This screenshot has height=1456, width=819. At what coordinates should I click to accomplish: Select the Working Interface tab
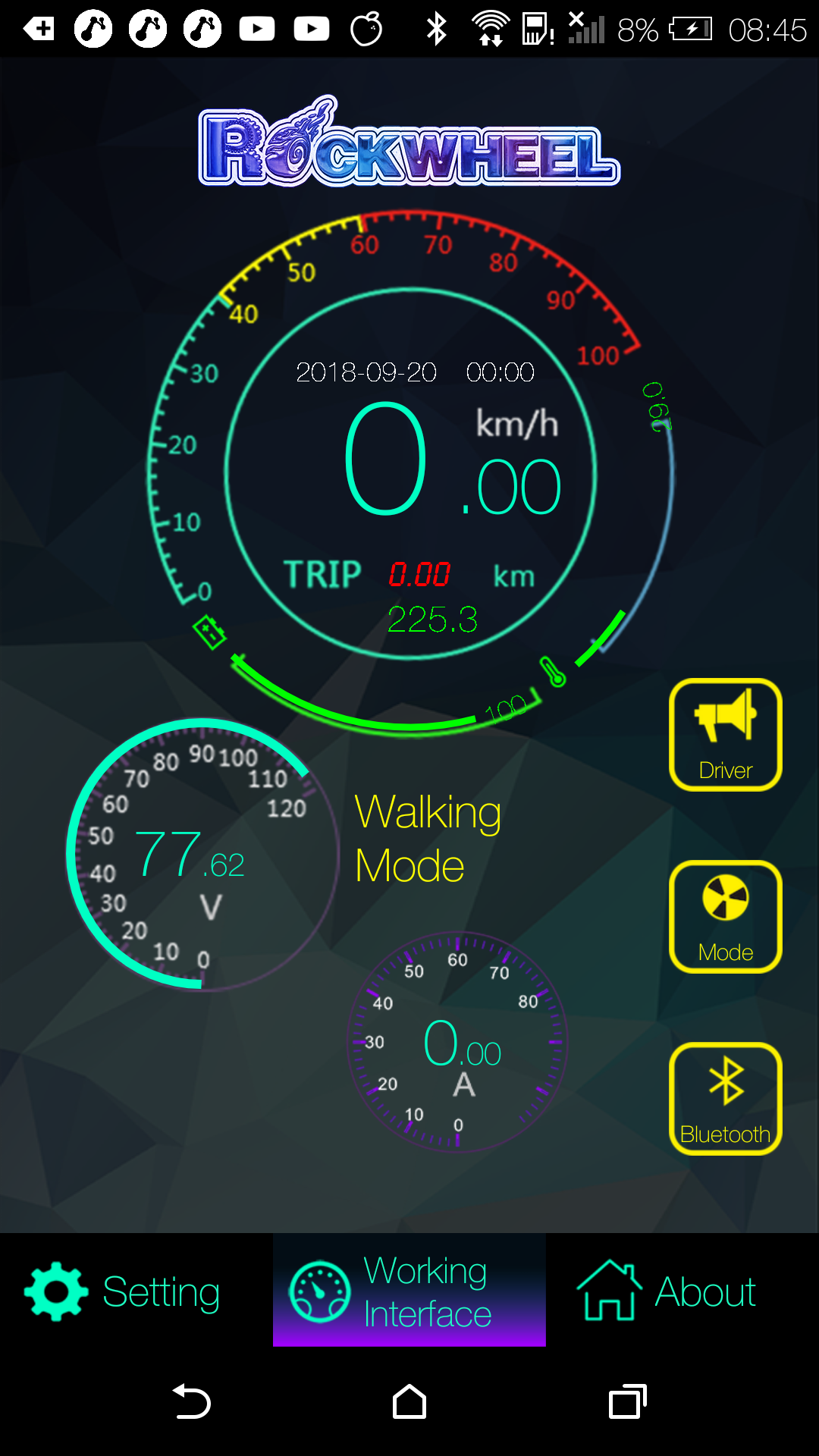point(409,1291)
